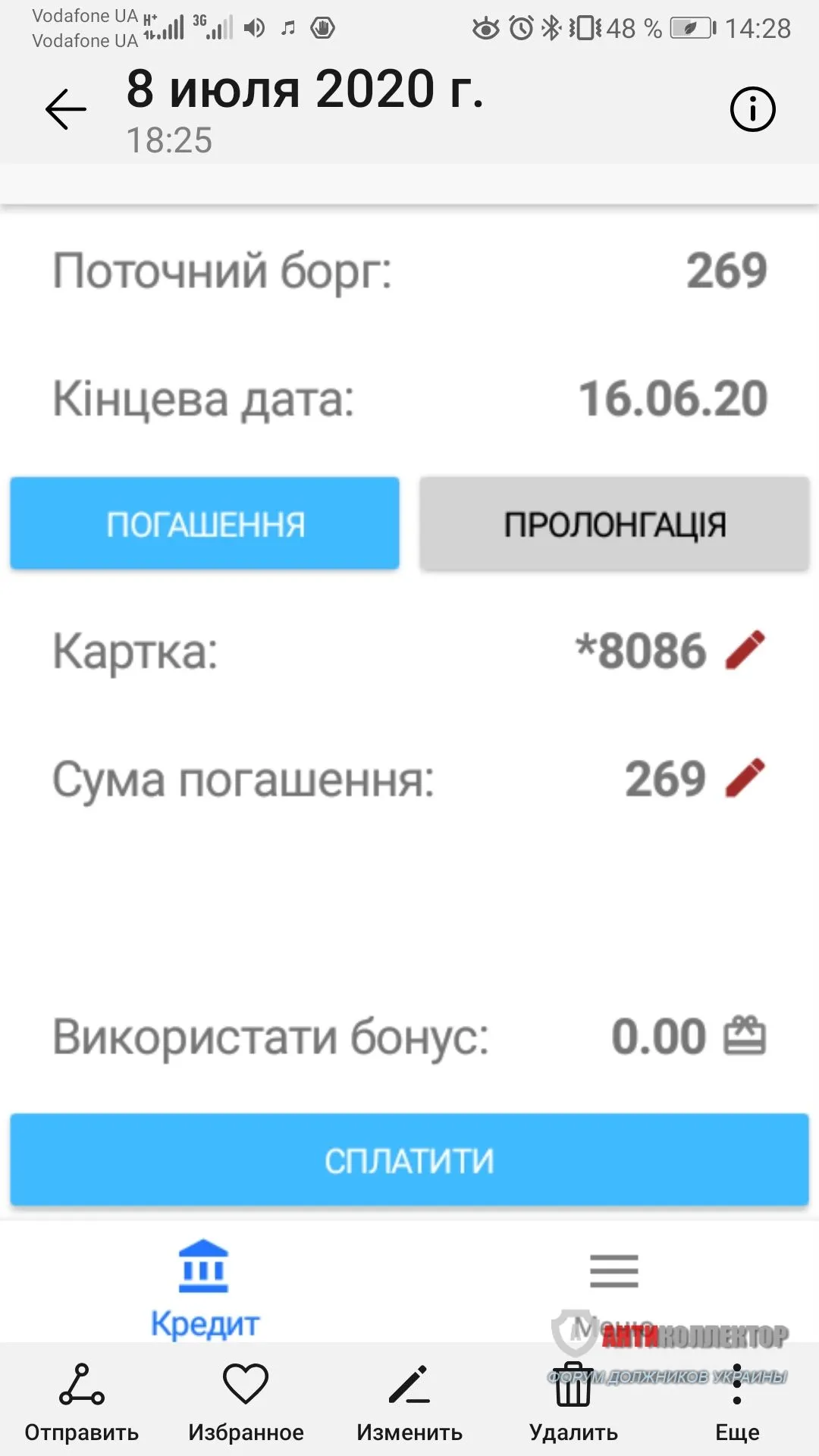Edit the image with Изменить

click(x=409, y=1401)
